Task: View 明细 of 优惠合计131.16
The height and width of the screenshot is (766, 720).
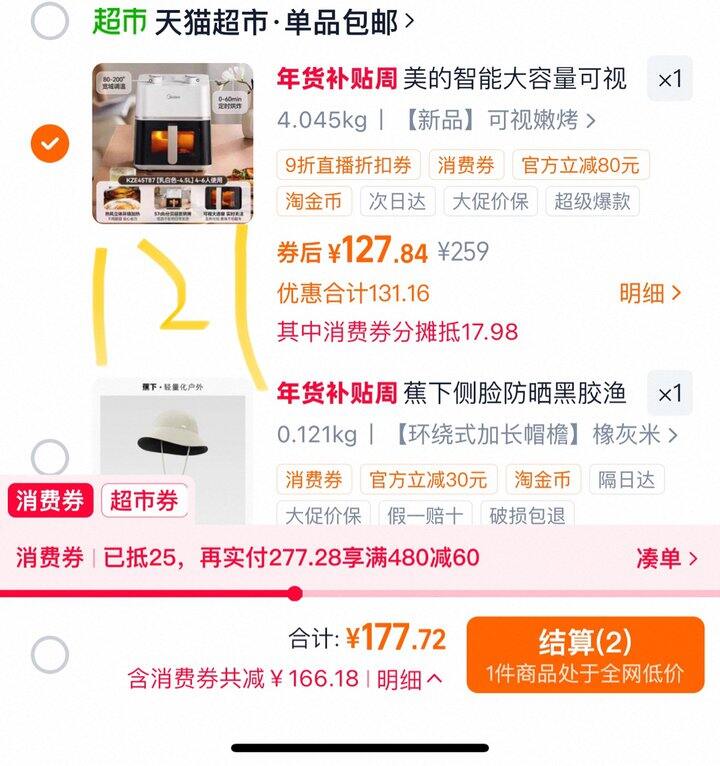Action: pyautogui.click(x=650, y=293)
